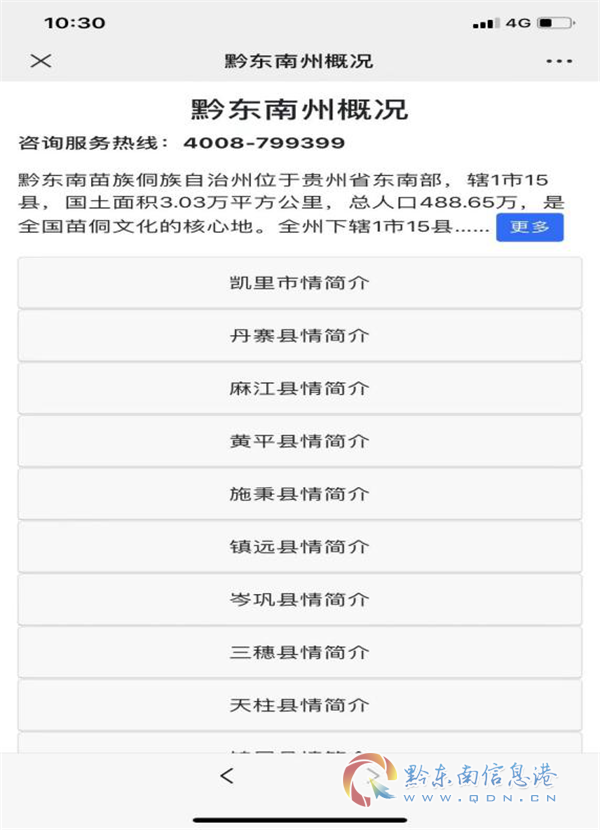Open 凯里市情简介

300,283
